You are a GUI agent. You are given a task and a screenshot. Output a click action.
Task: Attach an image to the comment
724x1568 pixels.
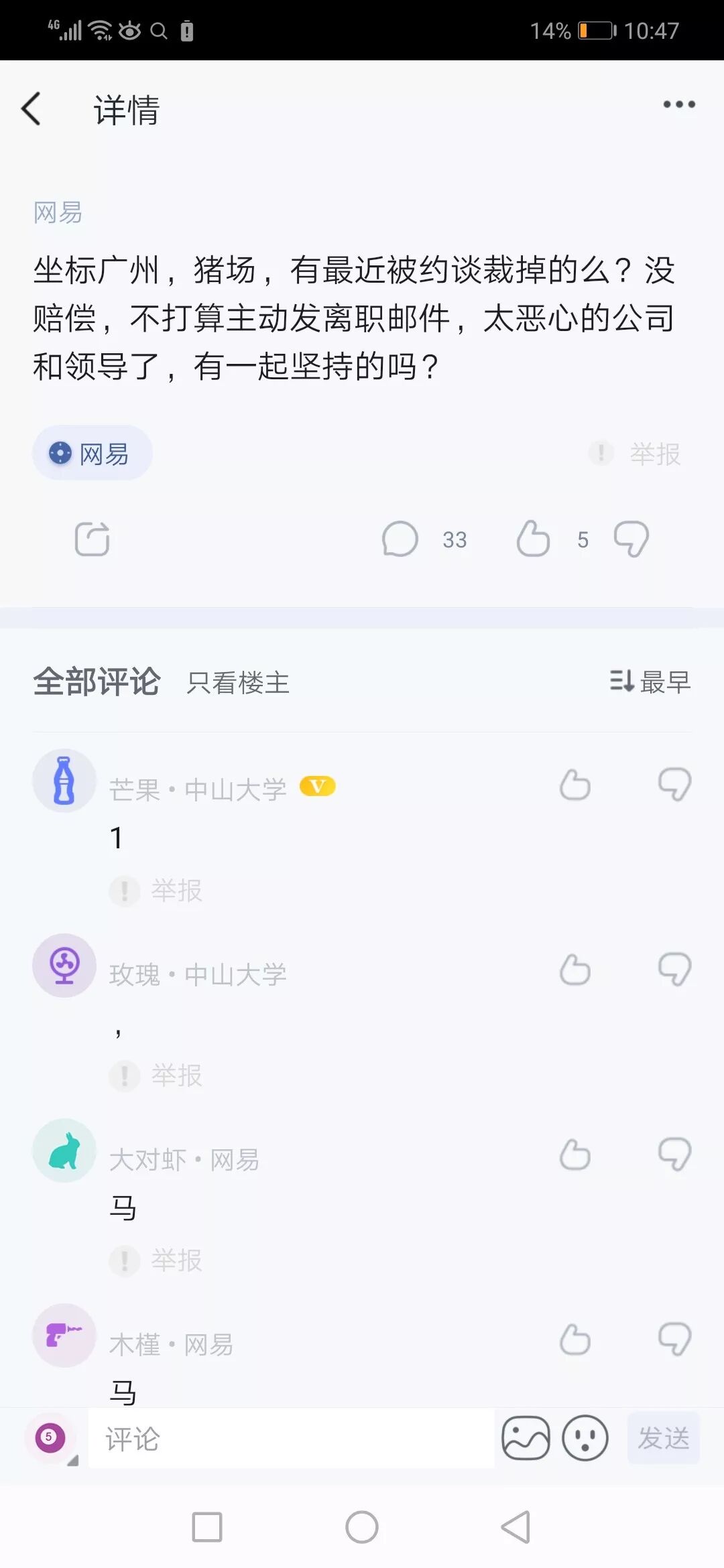pyautogui.click(x=526, y=1438)
